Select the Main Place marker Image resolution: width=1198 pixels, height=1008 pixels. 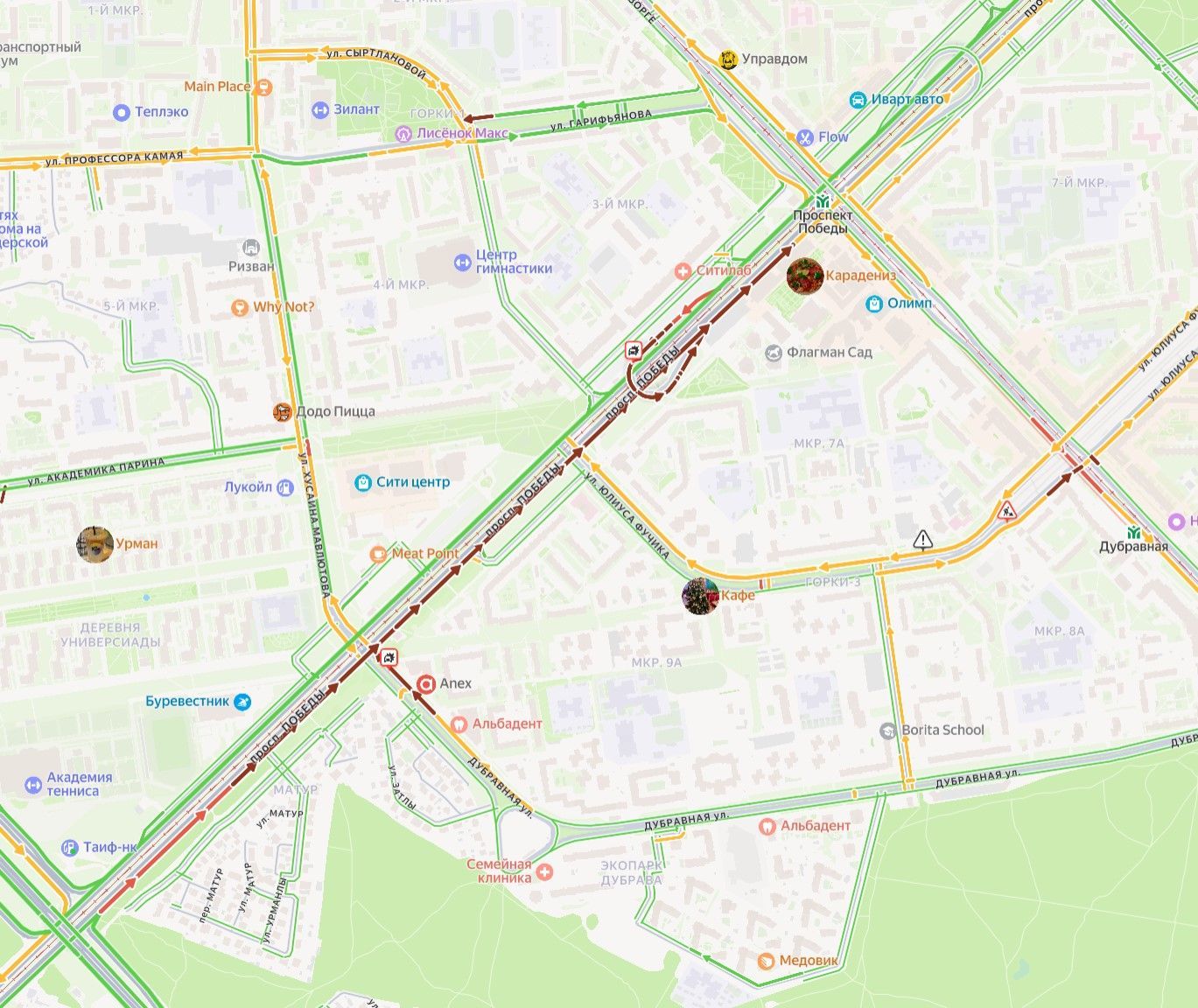tap(264, 87)
